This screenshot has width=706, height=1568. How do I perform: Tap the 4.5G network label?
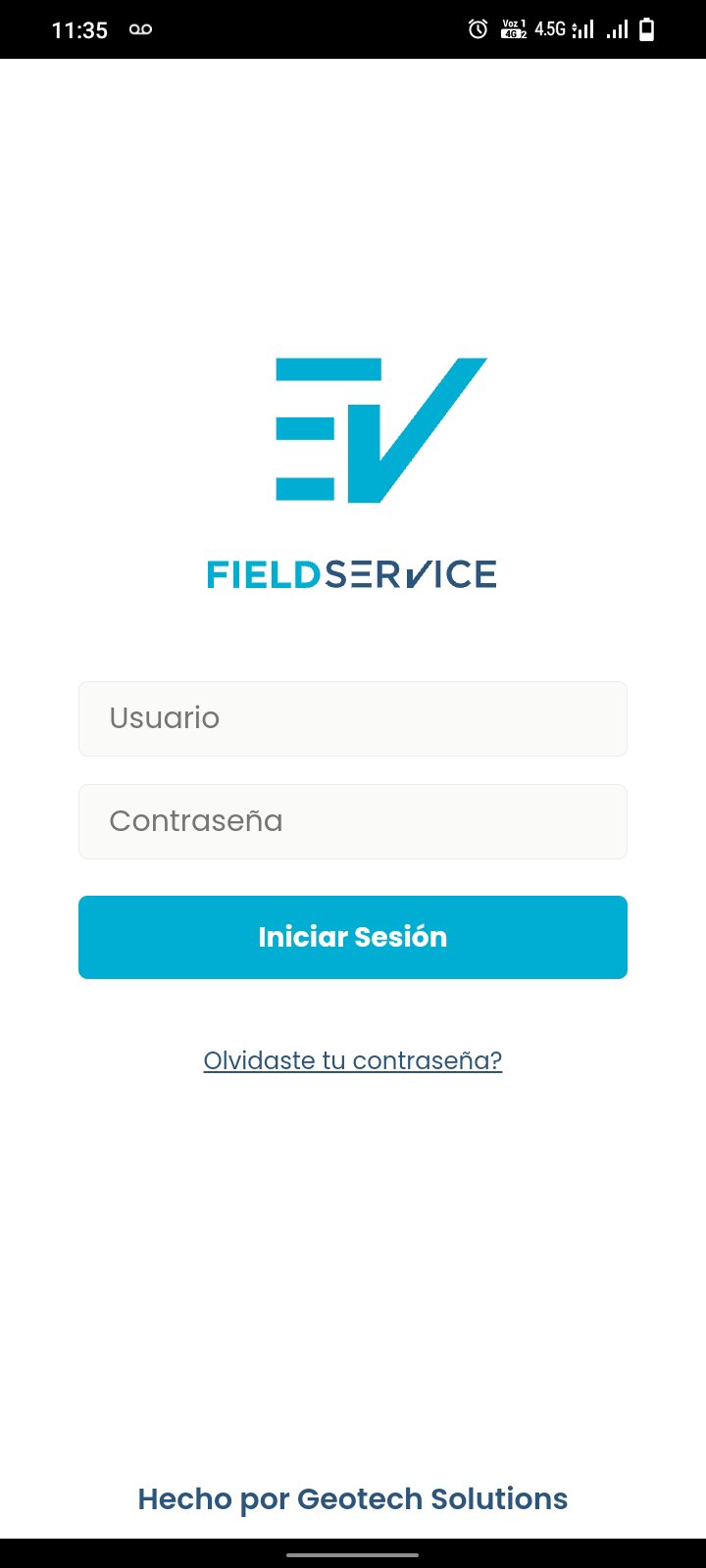pyautogui.click(x=549, y=29)
